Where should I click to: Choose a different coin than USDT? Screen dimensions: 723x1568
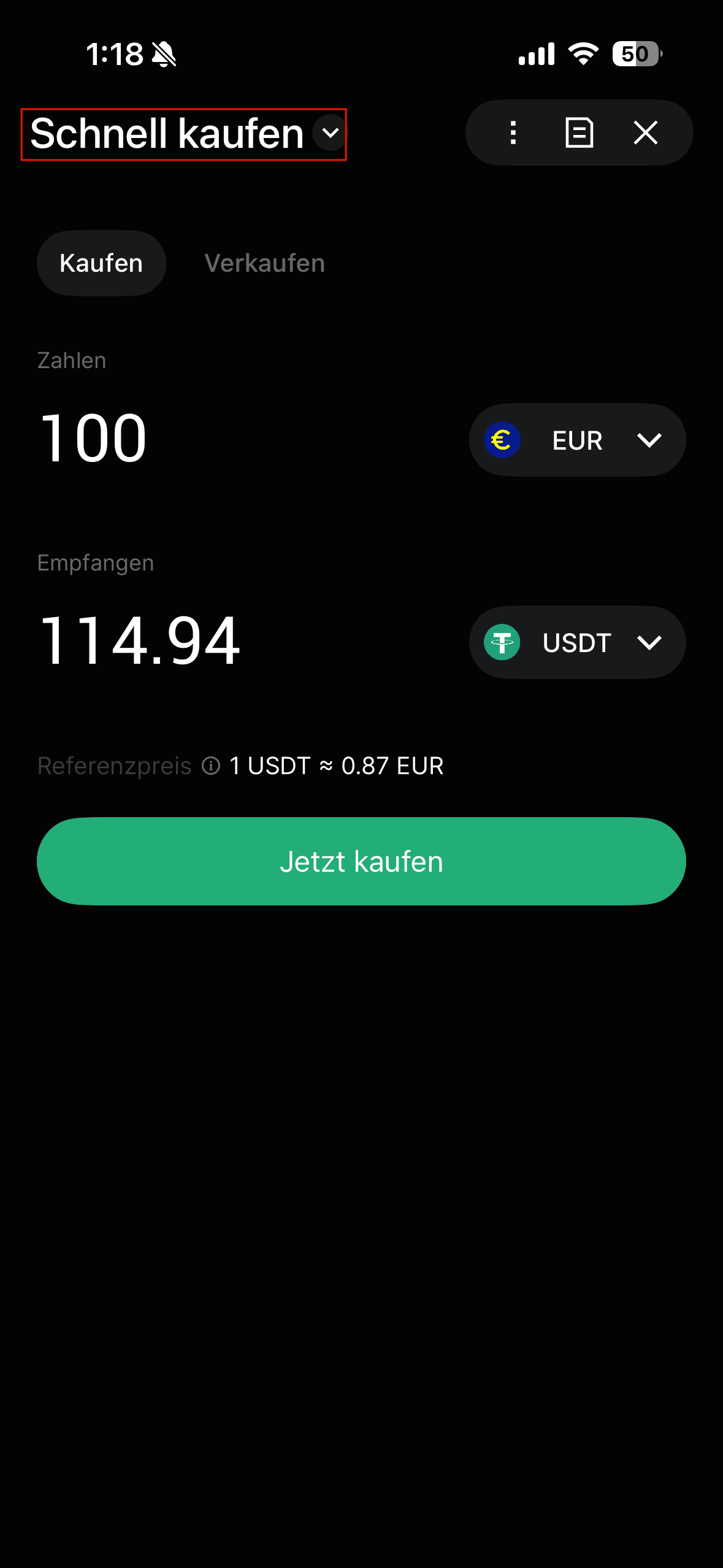(x=577, y=642)
